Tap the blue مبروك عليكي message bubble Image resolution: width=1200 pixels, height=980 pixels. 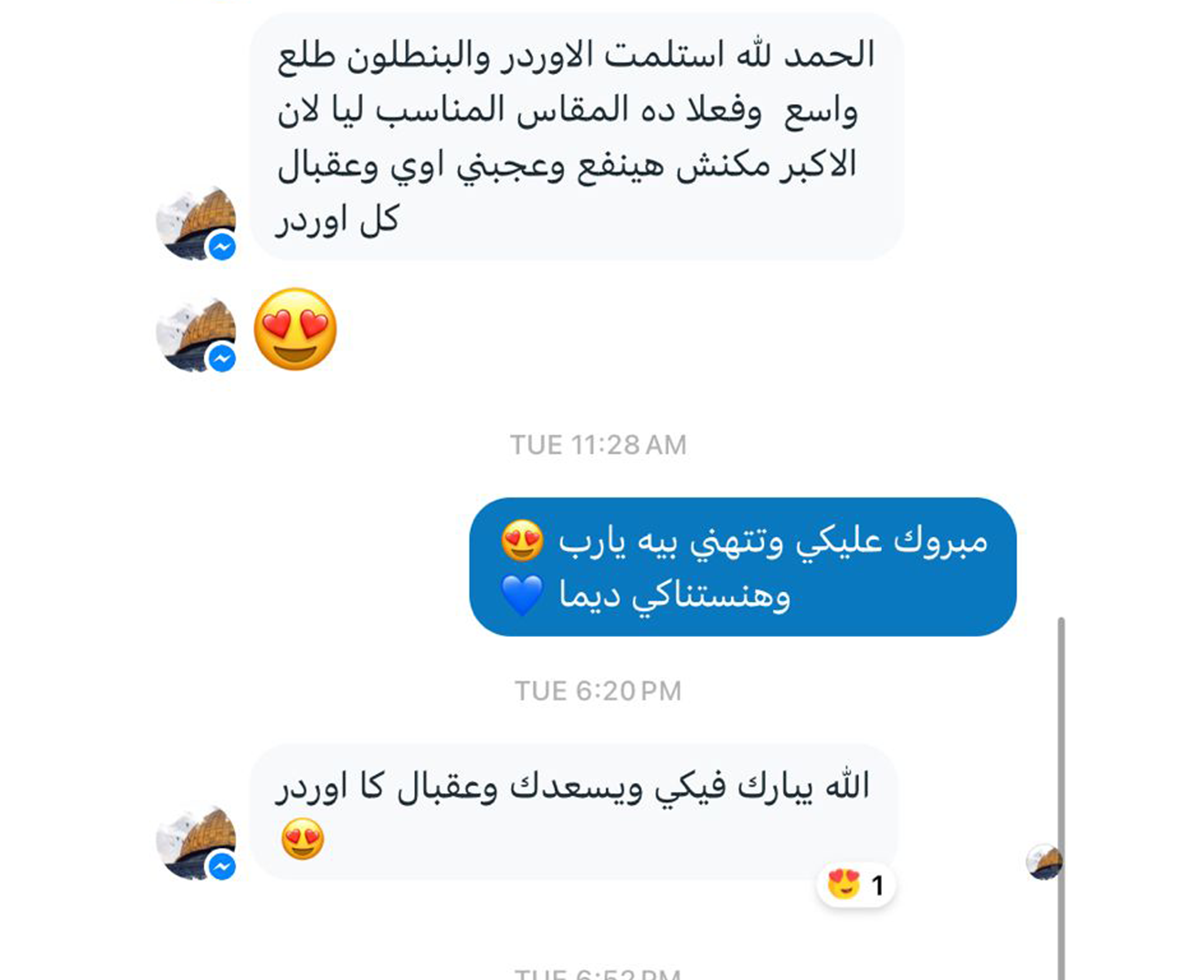pyautogui.click(x=742, y=567)
